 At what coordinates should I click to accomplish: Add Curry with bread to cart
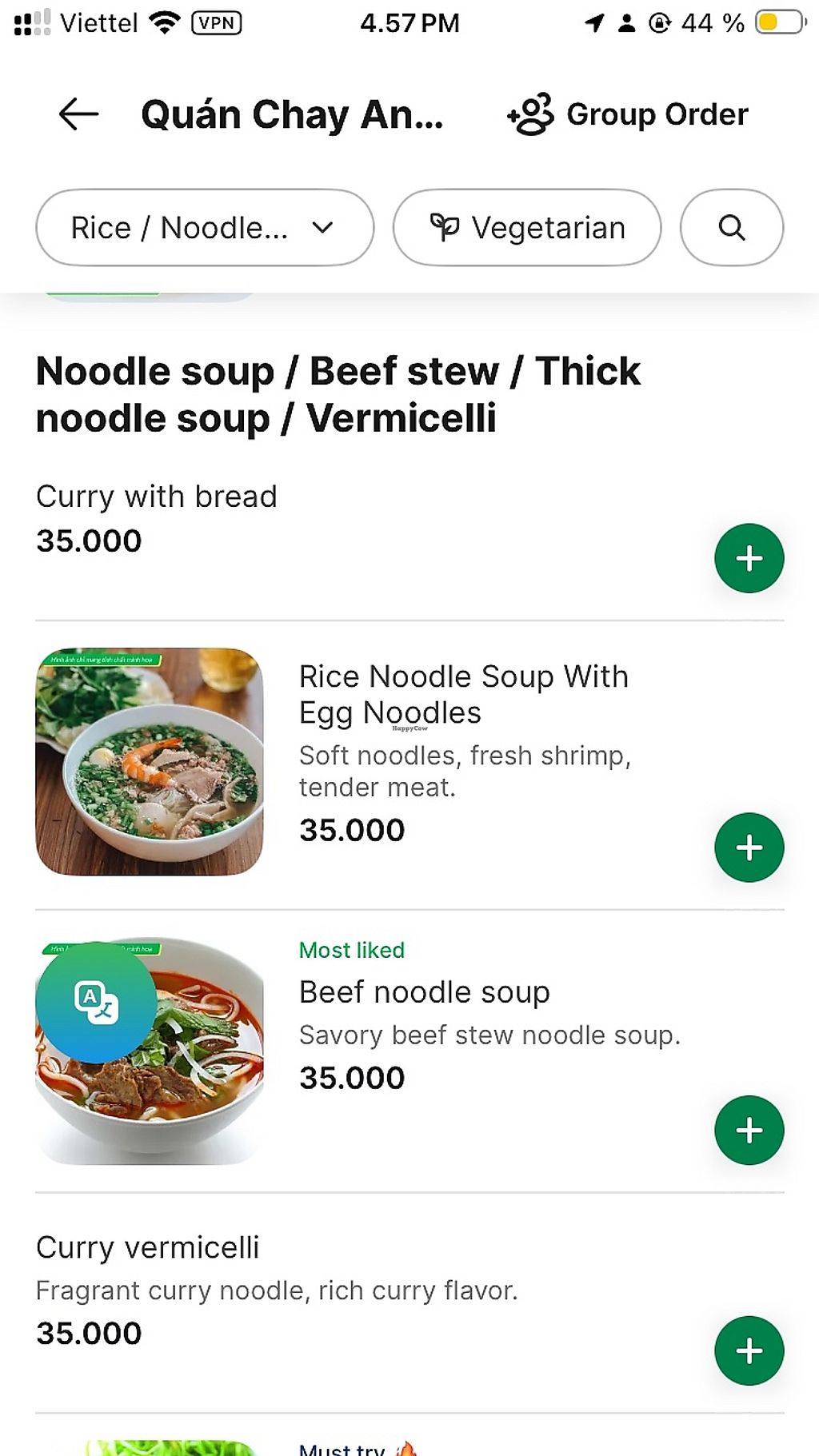click(749, 558)
